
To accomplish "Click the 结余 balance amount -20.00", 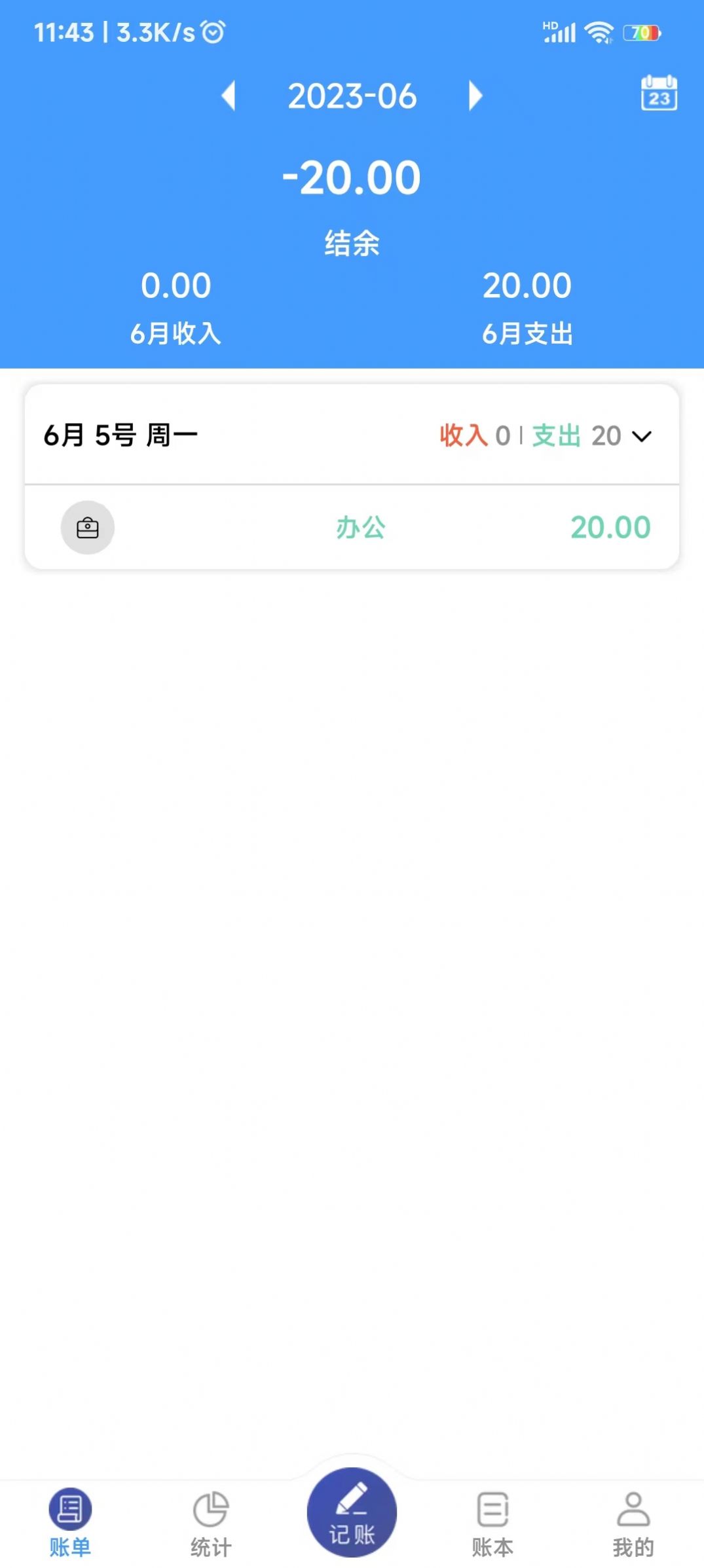I will [352, 177].
